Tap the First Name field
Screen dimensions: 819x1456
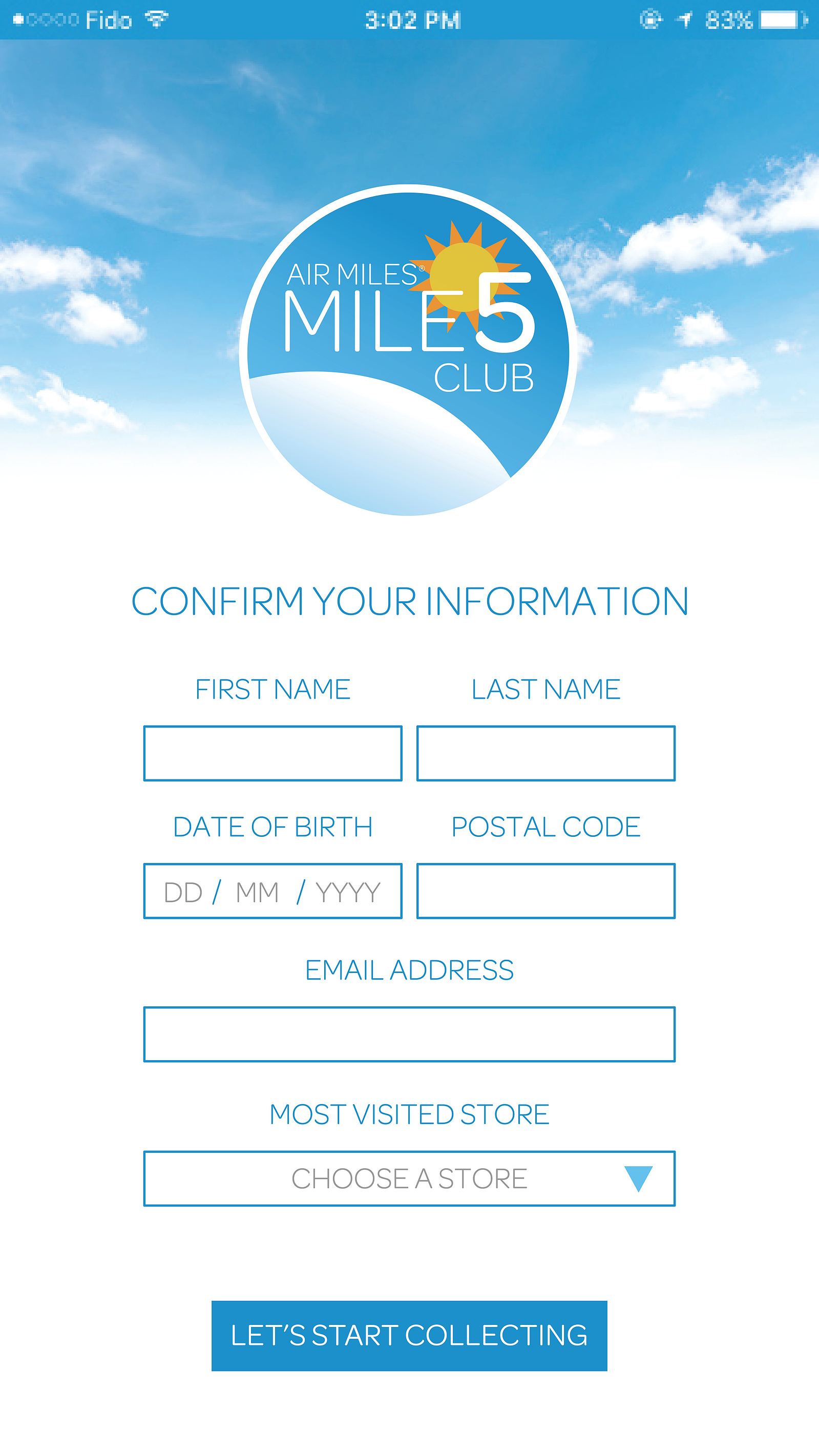(272, 753)
